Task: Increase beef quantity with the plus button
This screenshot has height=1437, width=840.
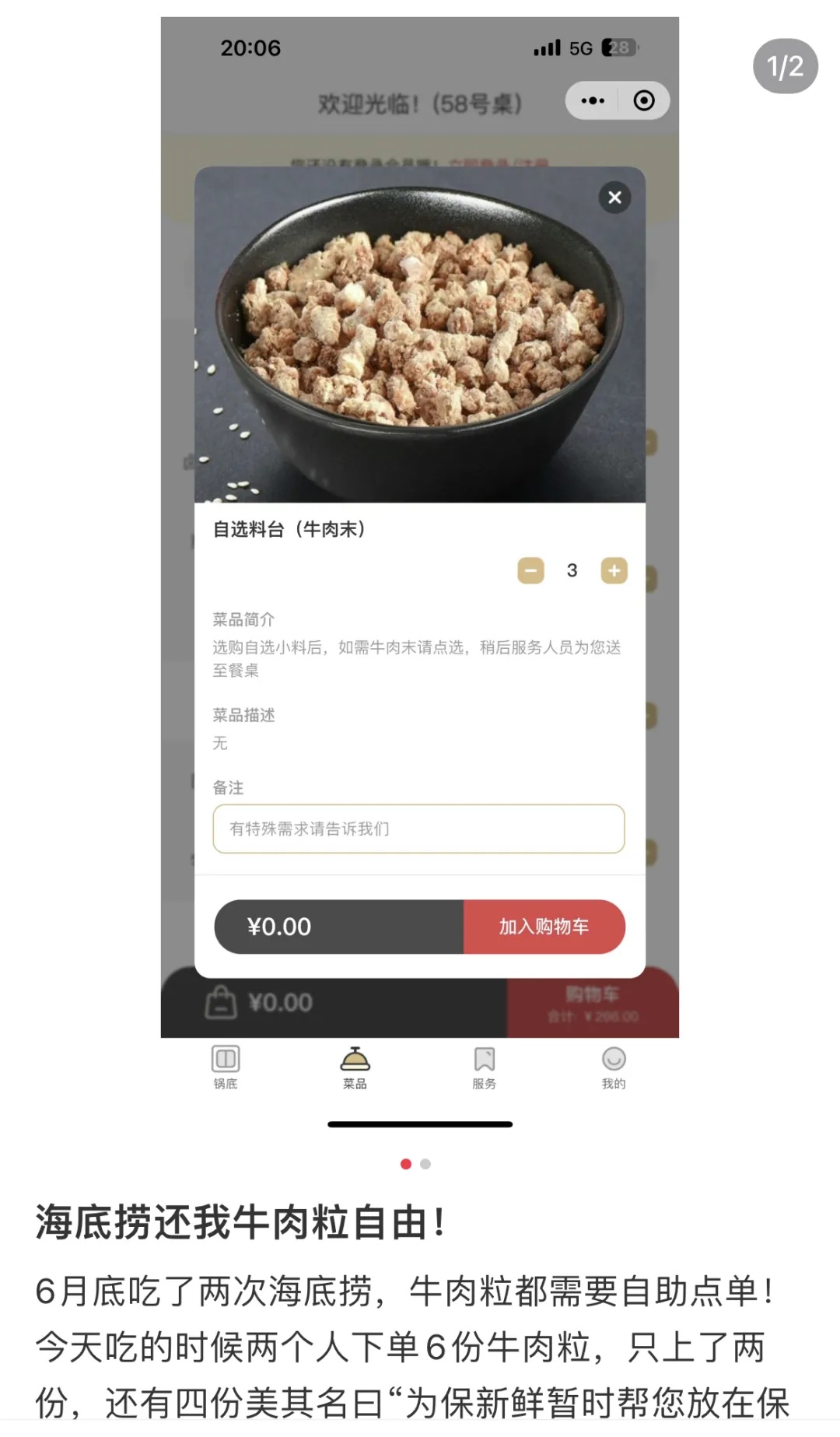Action: click(614, 570)
